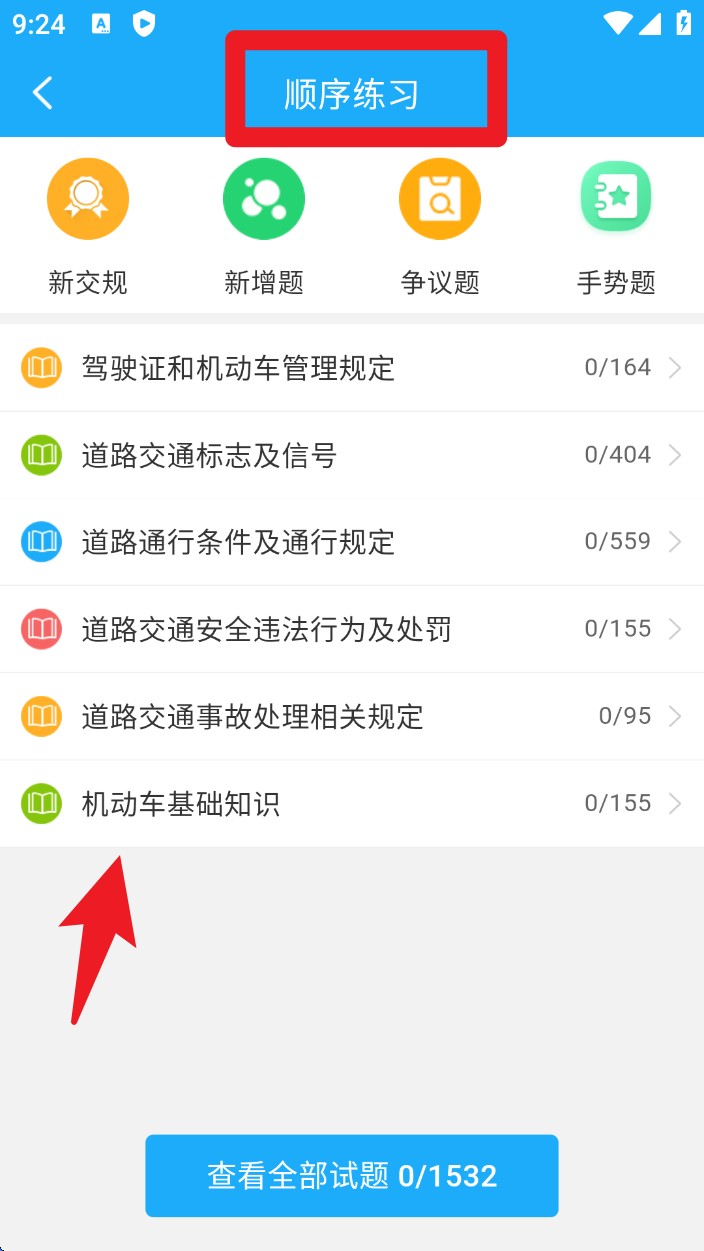Select 道路交通事故处理相关规定 chapter
Image resolution: width=704 pixels, height=1251 pixels.
click(350, 716)
